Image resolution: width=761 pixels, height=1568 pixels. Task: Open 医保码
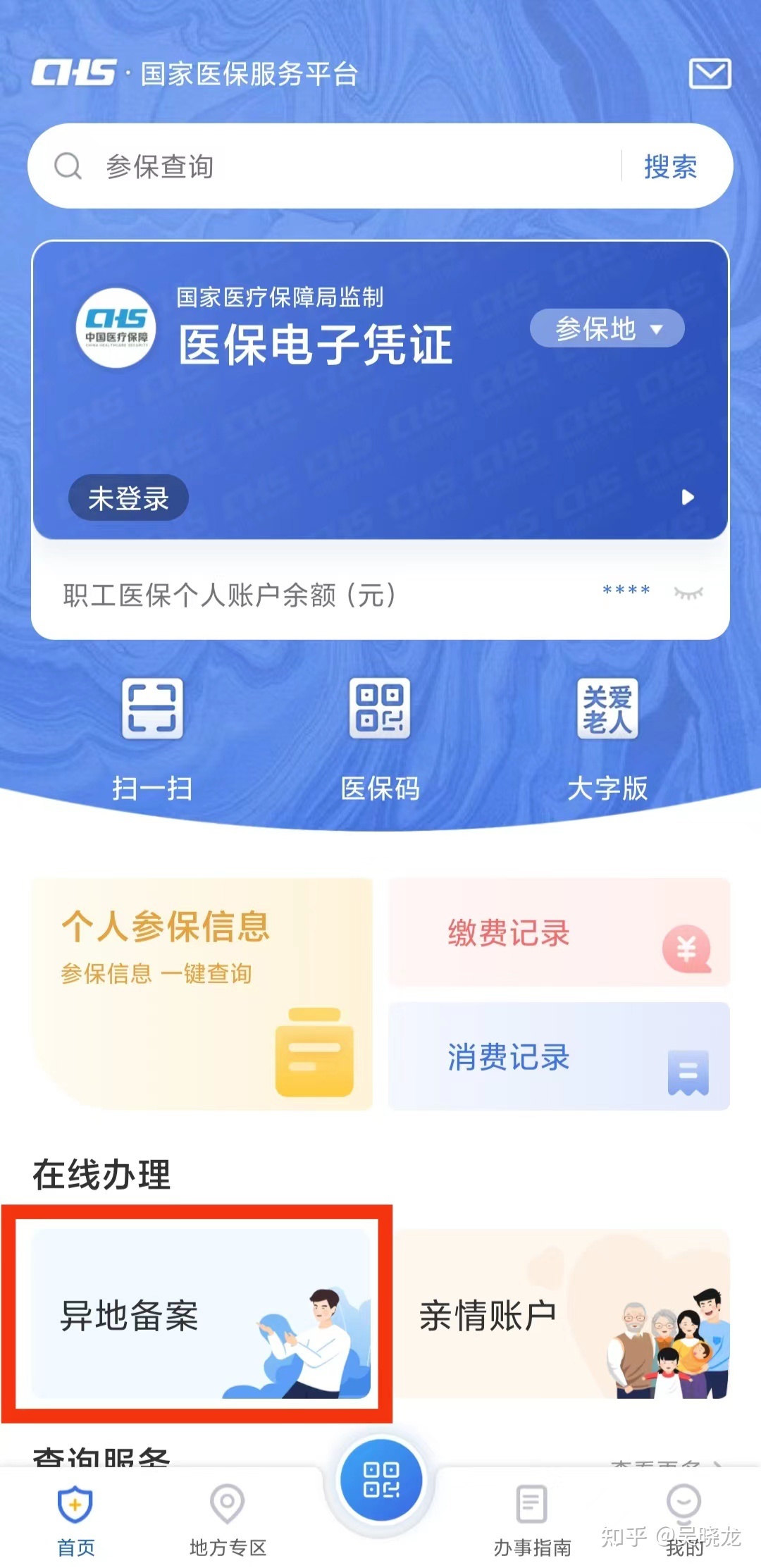(380, 739)
